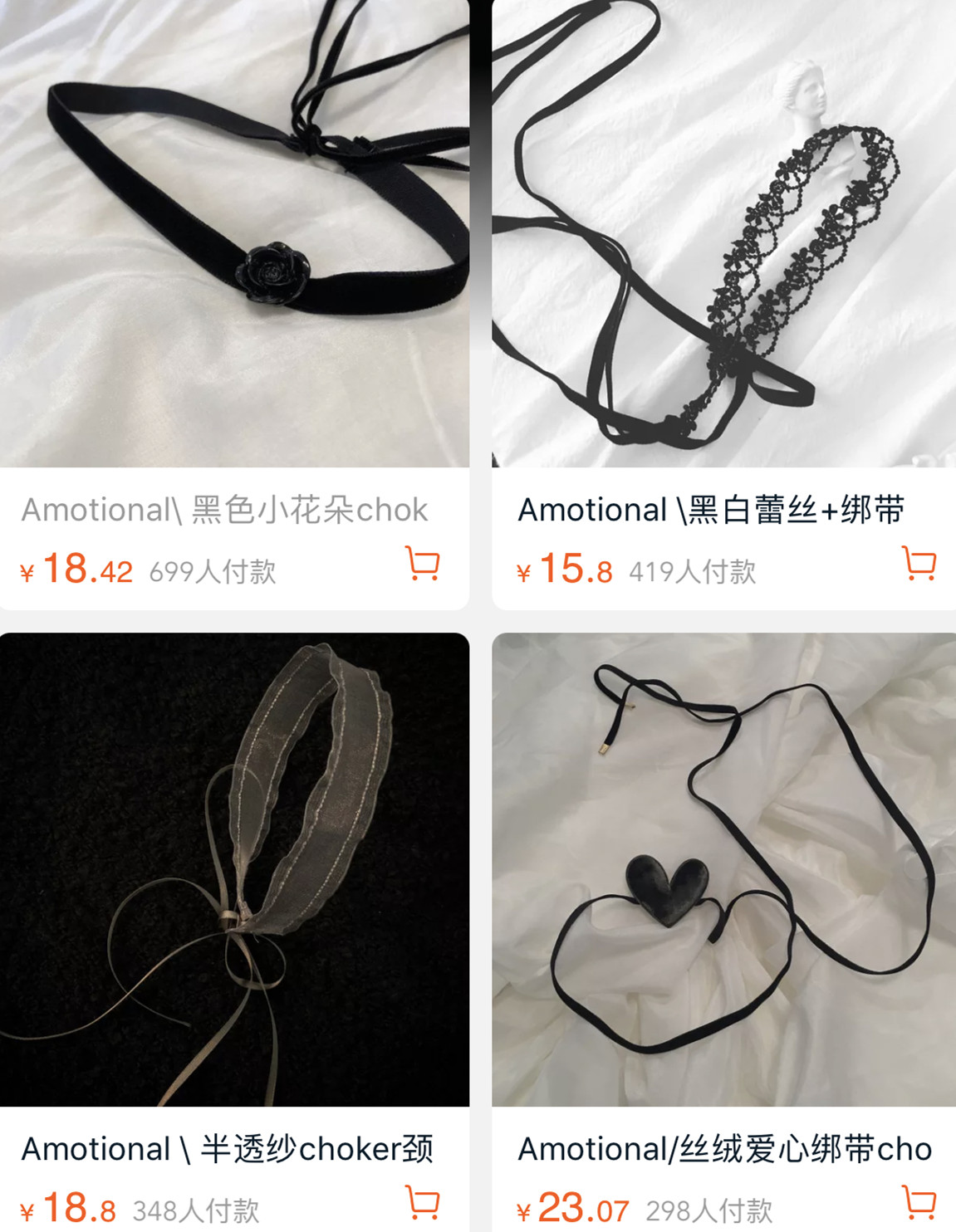Click the cart icon on the black flower choker

[x=422, y=564]
